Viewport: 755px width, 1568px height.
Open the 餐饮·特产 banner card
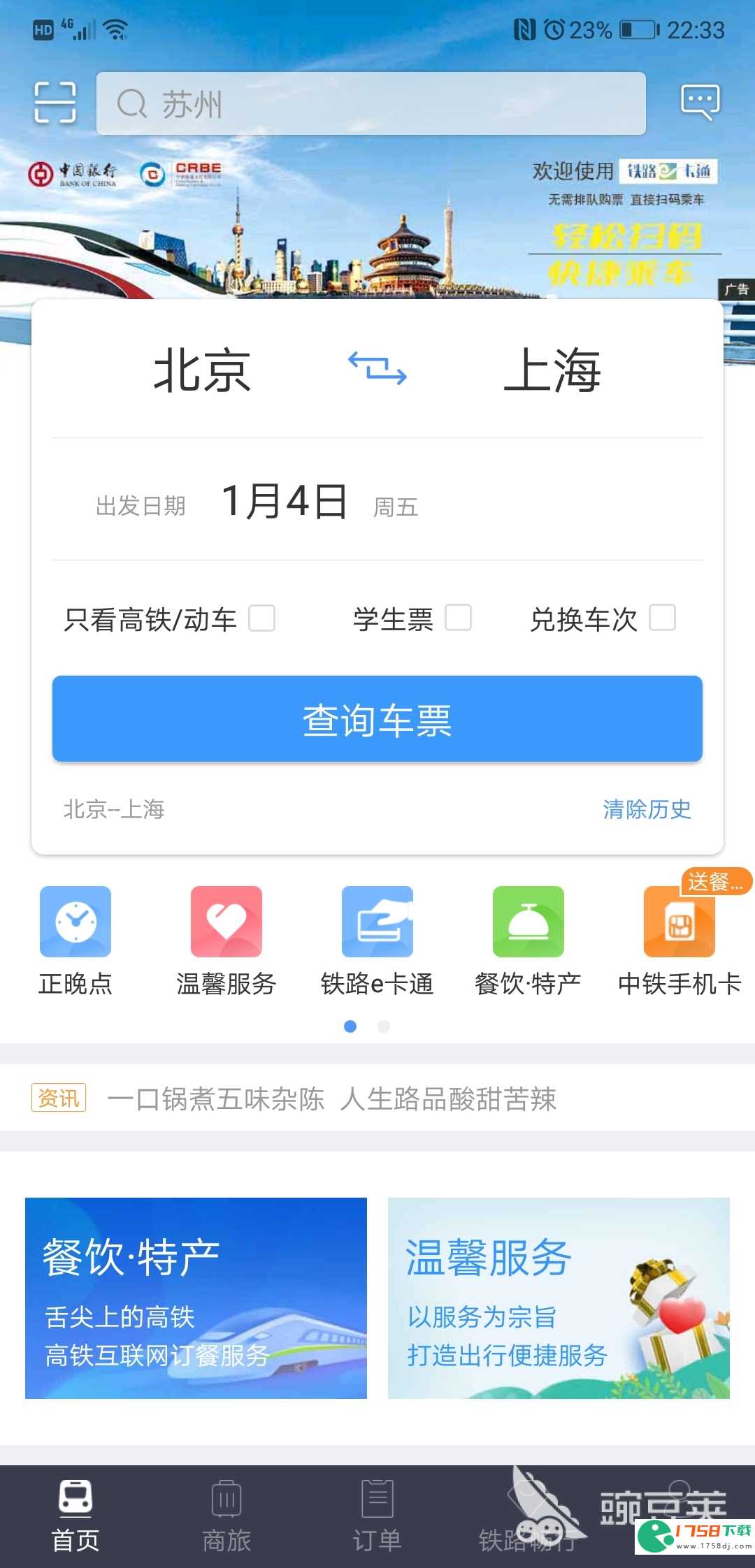pyautogui.click(x=196, y=1298)
